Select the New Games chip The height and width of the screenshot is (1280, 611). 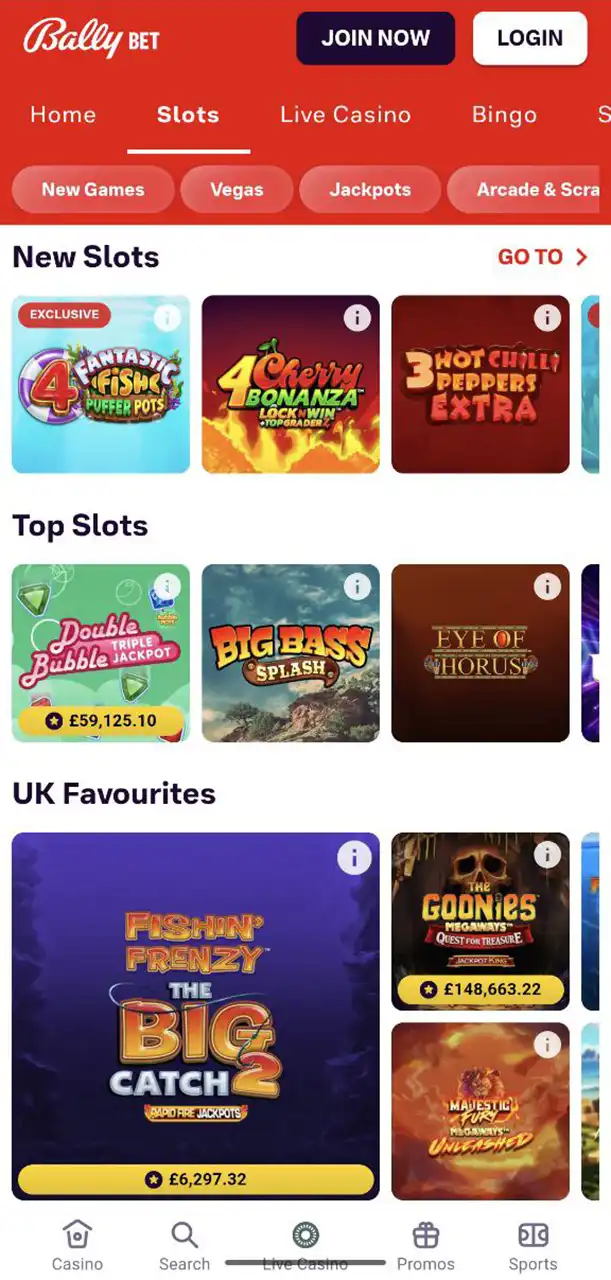pyautogui.click(x=93, y=190)
